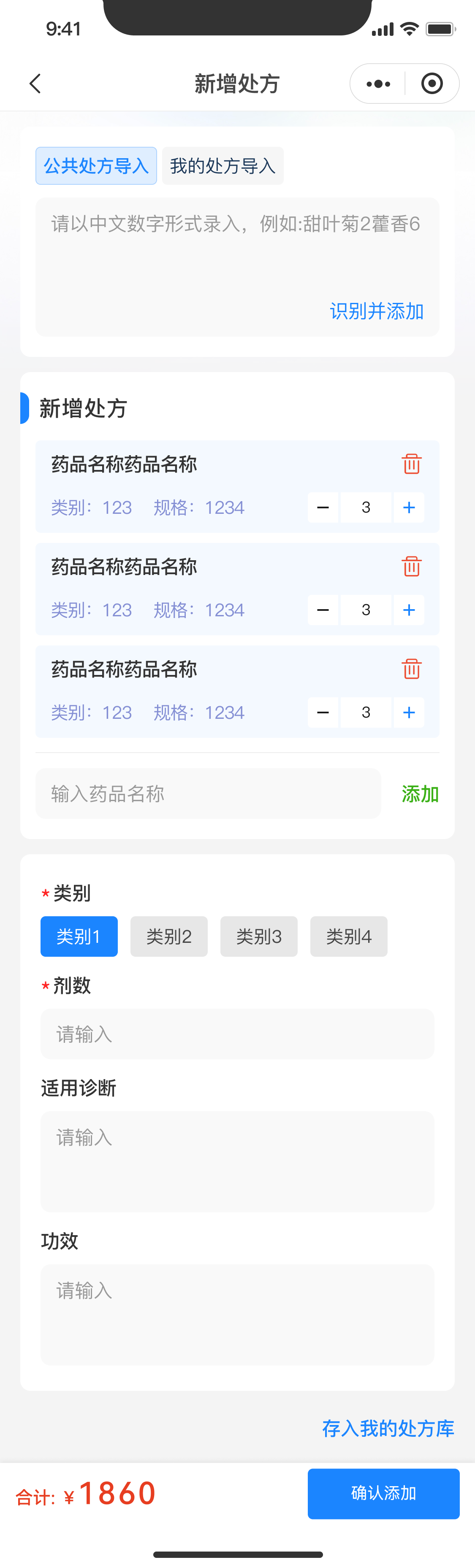The width and height of the screenshot is (475, 1568).
Task: Tap the 功效 text area
Action: click(237, 1315)
